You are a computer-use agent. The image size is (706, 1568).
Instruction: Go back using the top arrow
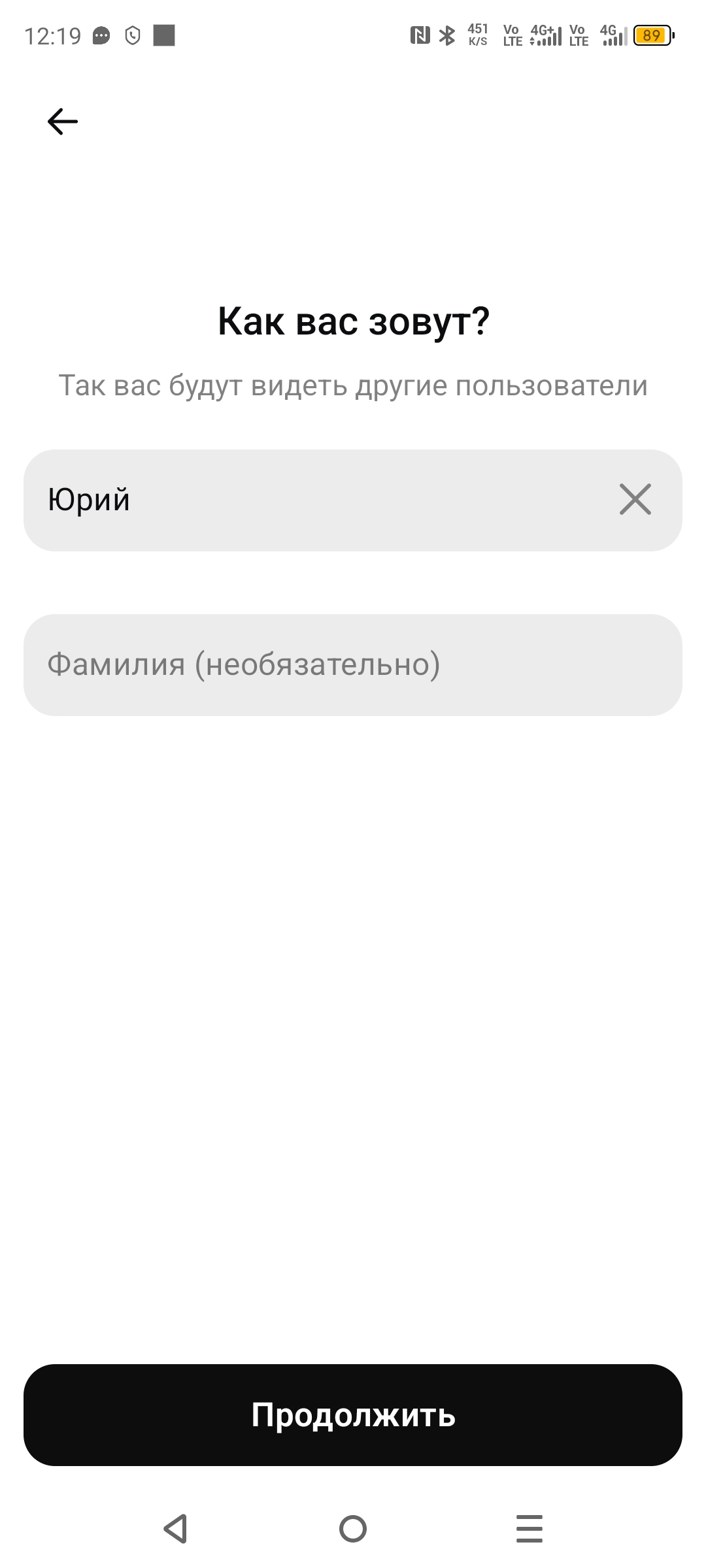(63, 122)
